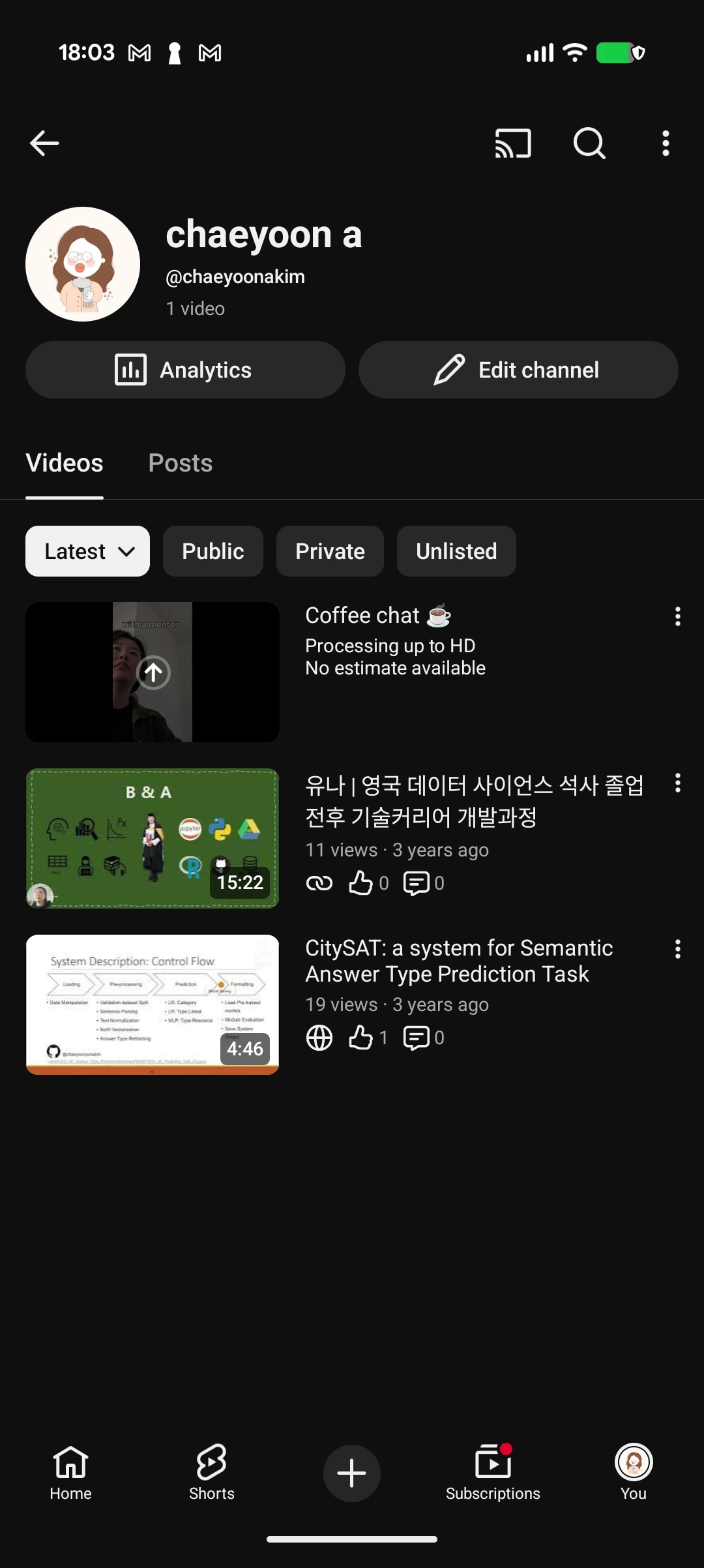This screenshot has width=704, height=1568.
Task: Create new content with plus button
Action: pos(352,1473)
